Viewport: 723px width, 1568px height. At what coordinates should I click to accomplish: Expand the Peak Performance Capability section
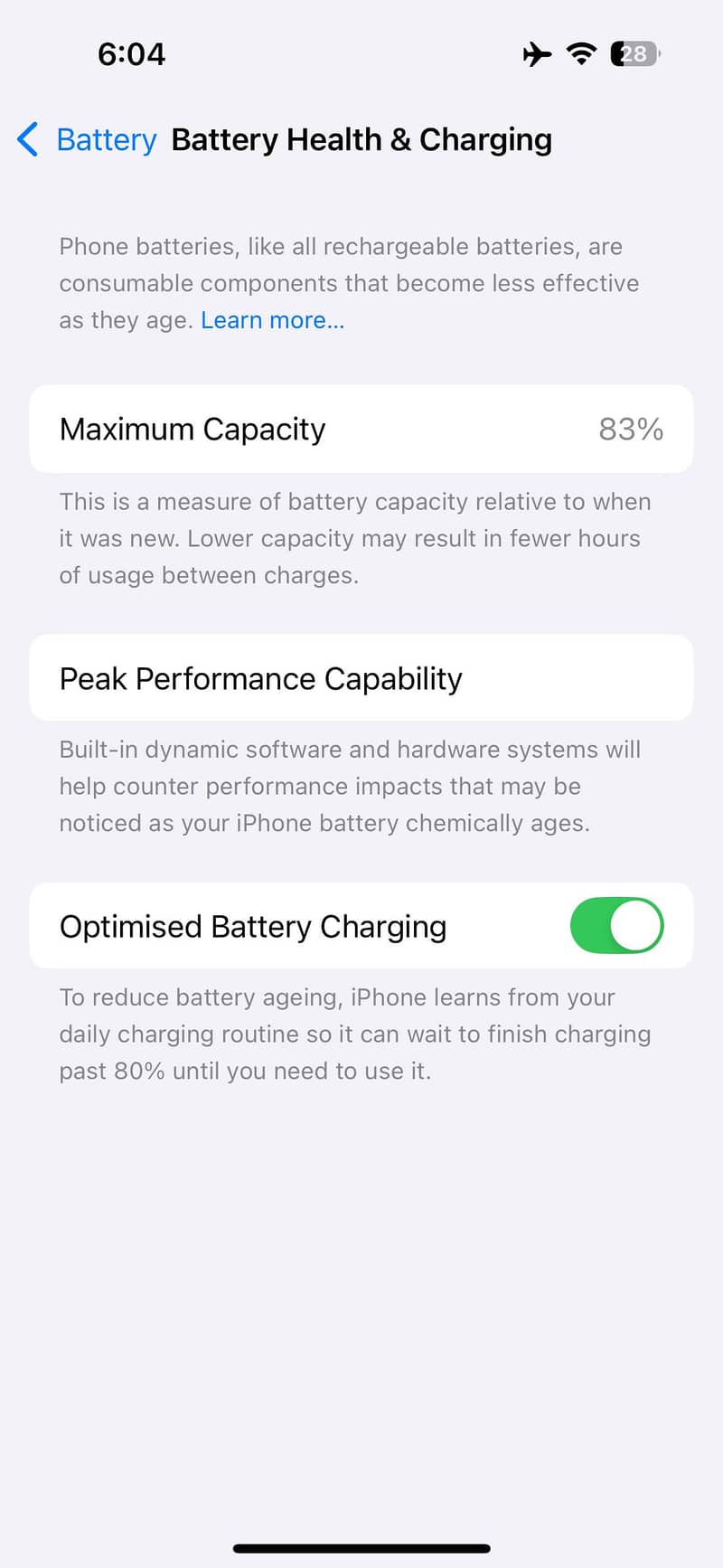(x=361, y=677)
